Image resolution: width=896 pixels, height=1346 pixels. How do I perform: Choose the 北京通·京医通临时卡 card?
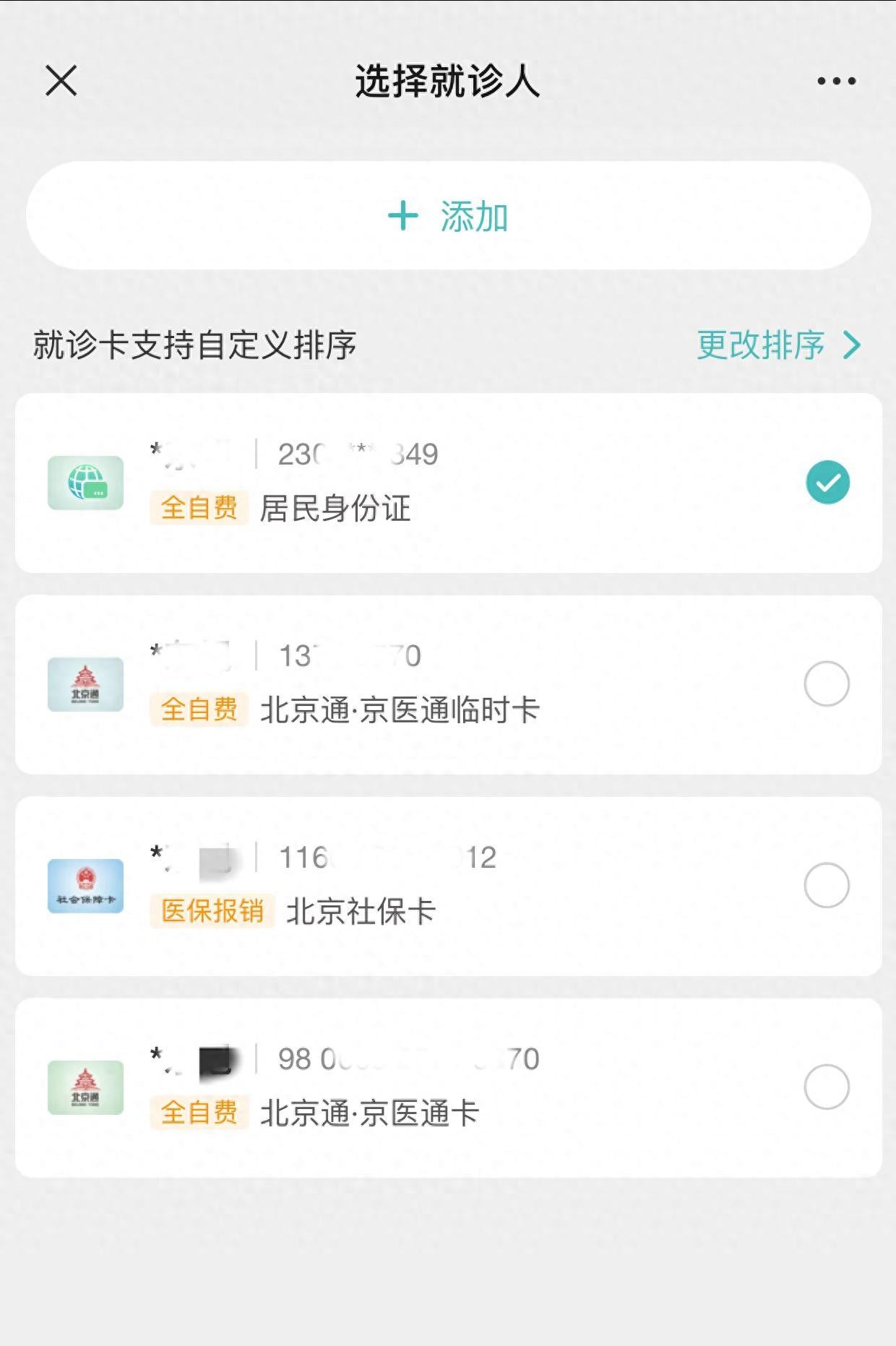(448, 684)
